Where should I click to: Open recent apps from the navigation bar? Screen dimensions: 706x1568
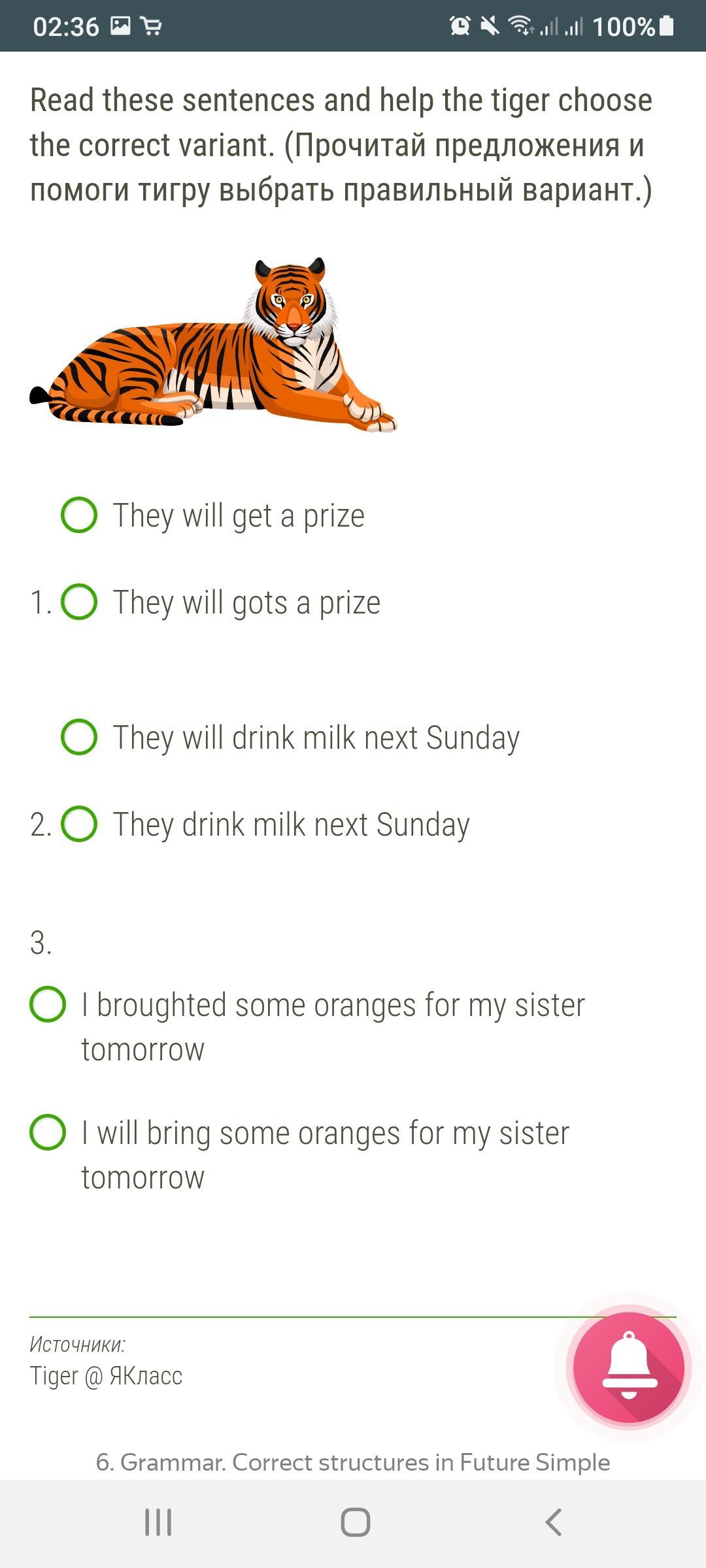click(x=158, y=1522)
